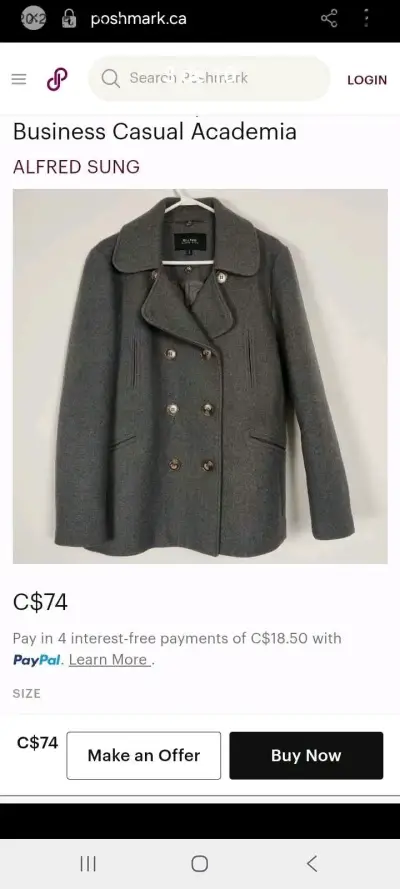This screenshot has height=889, width=400.
Task: Open the grey coat product photo
Action: (200, 376)
